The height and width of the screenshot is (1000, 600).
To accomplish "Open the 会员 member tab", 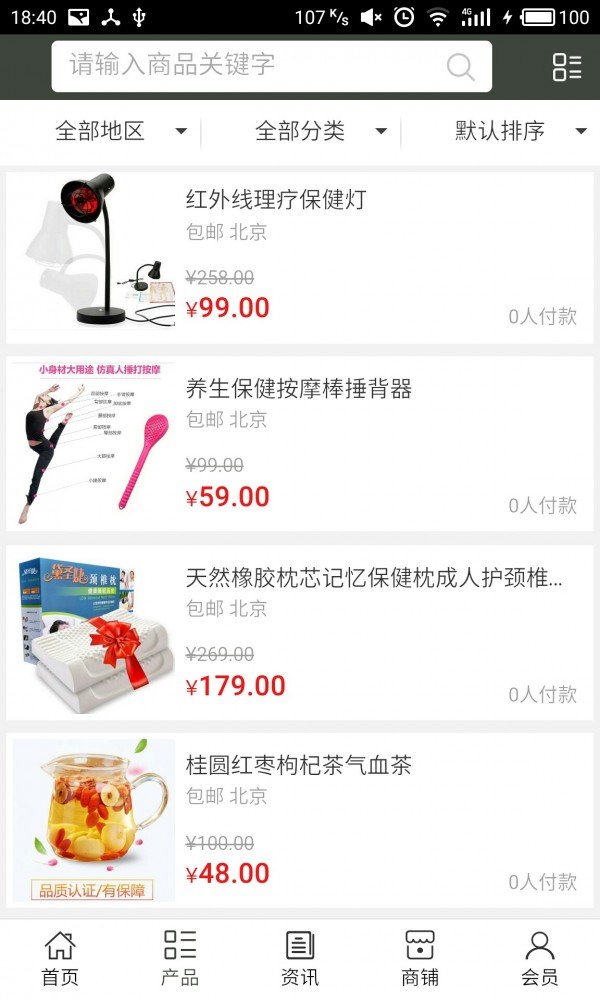I will [540, 958].
